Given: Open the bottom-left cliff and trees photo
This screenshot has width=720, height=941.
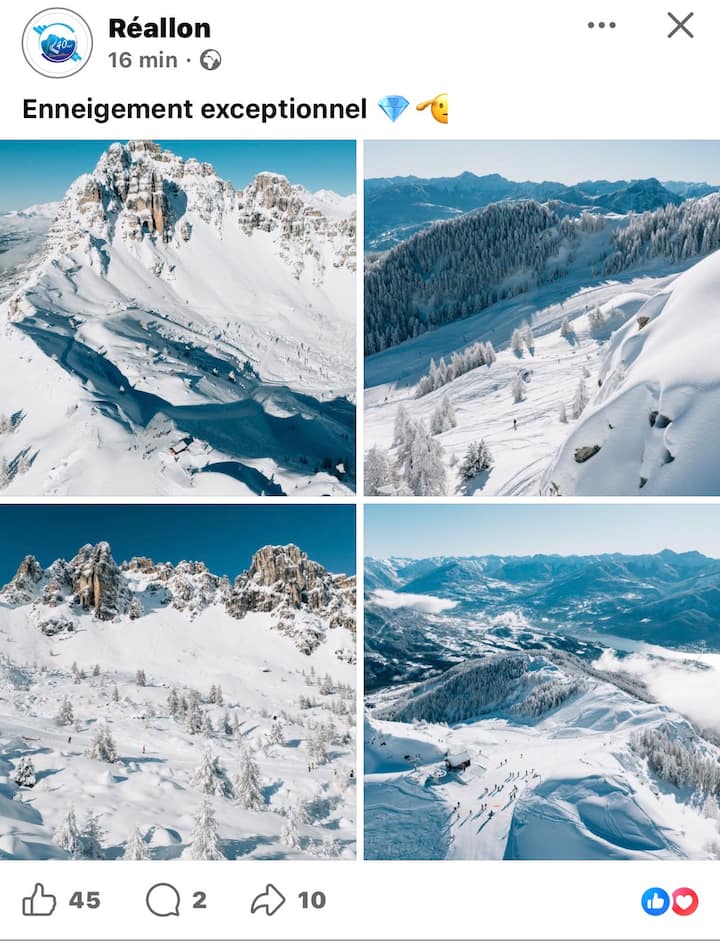Looking at the screenshot, I should [178, 682].
